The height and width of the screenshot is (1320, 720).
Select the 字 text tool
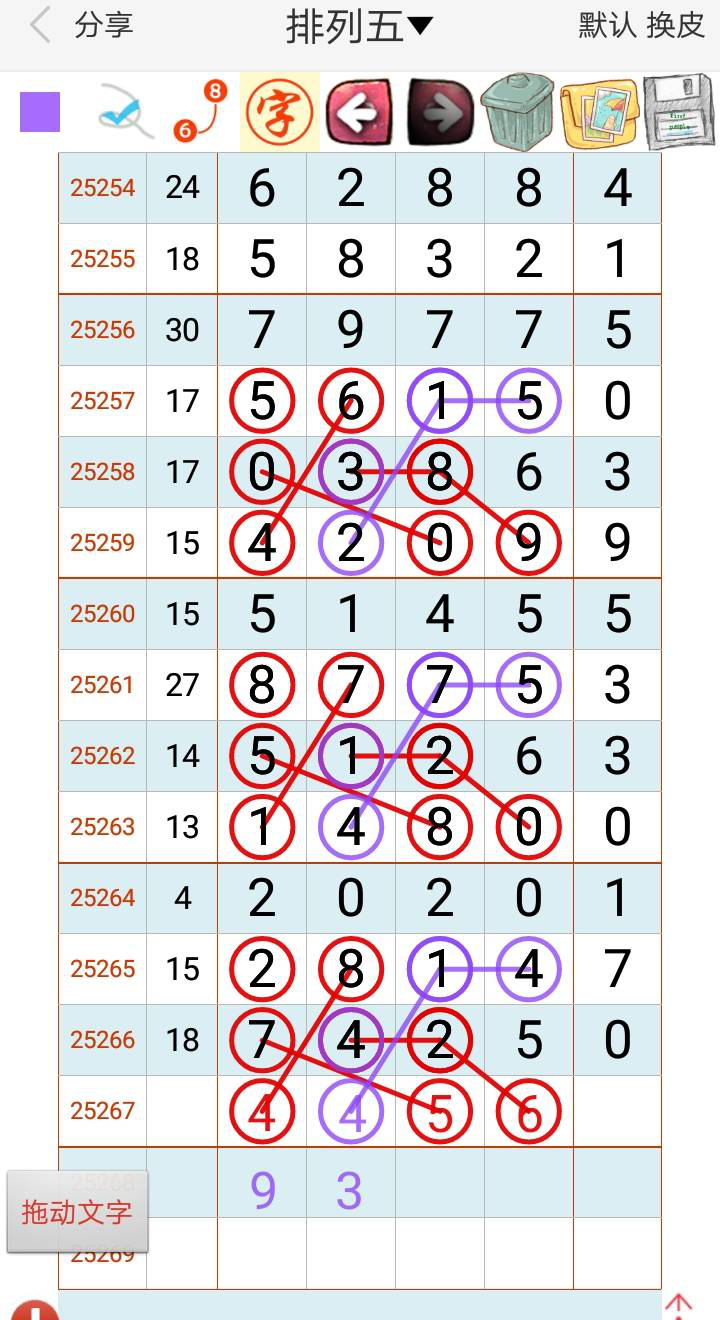[x=279, y=112]
